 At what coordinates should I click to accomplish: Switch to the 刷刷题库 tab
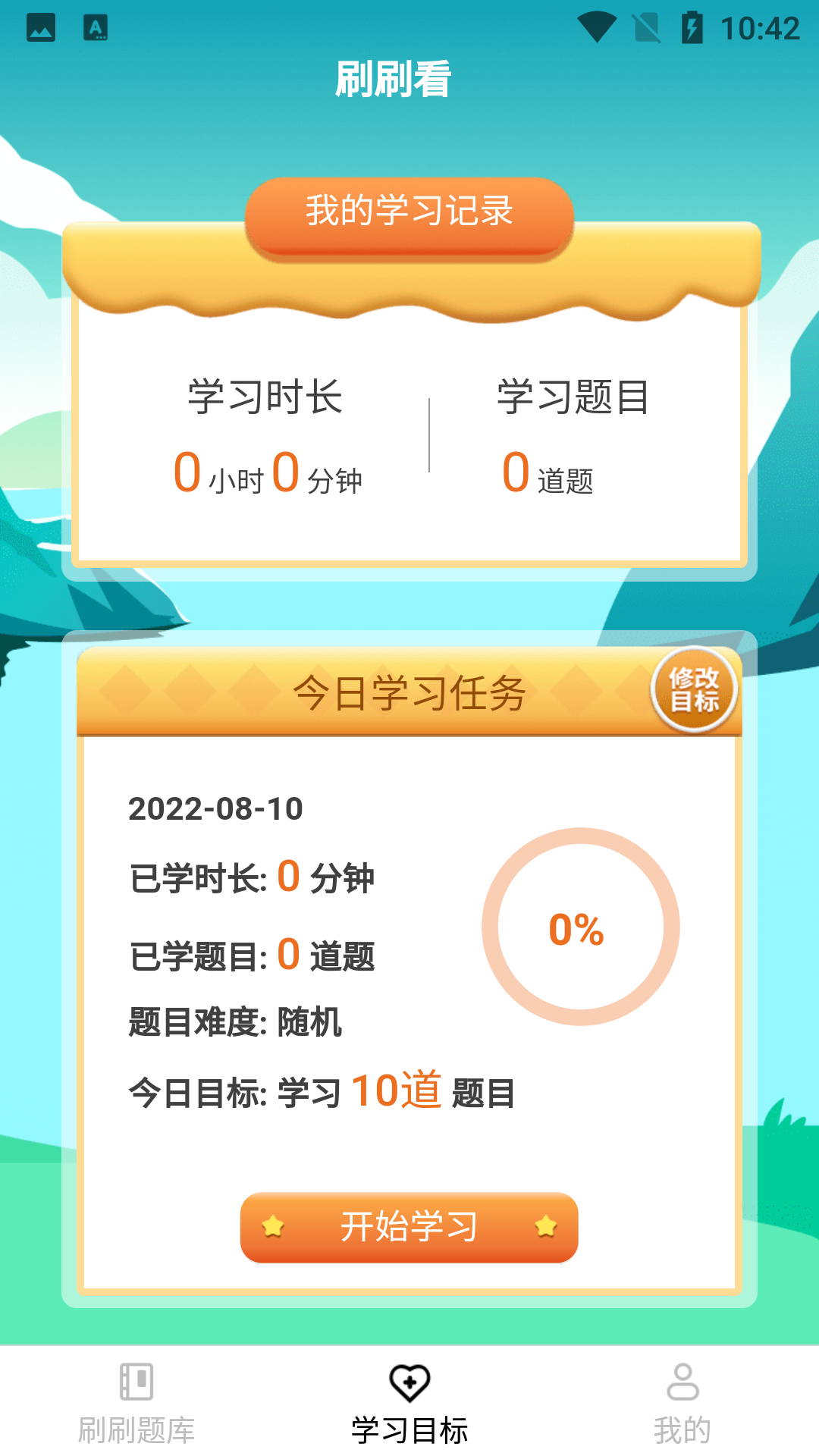(x=136, y=1403)
